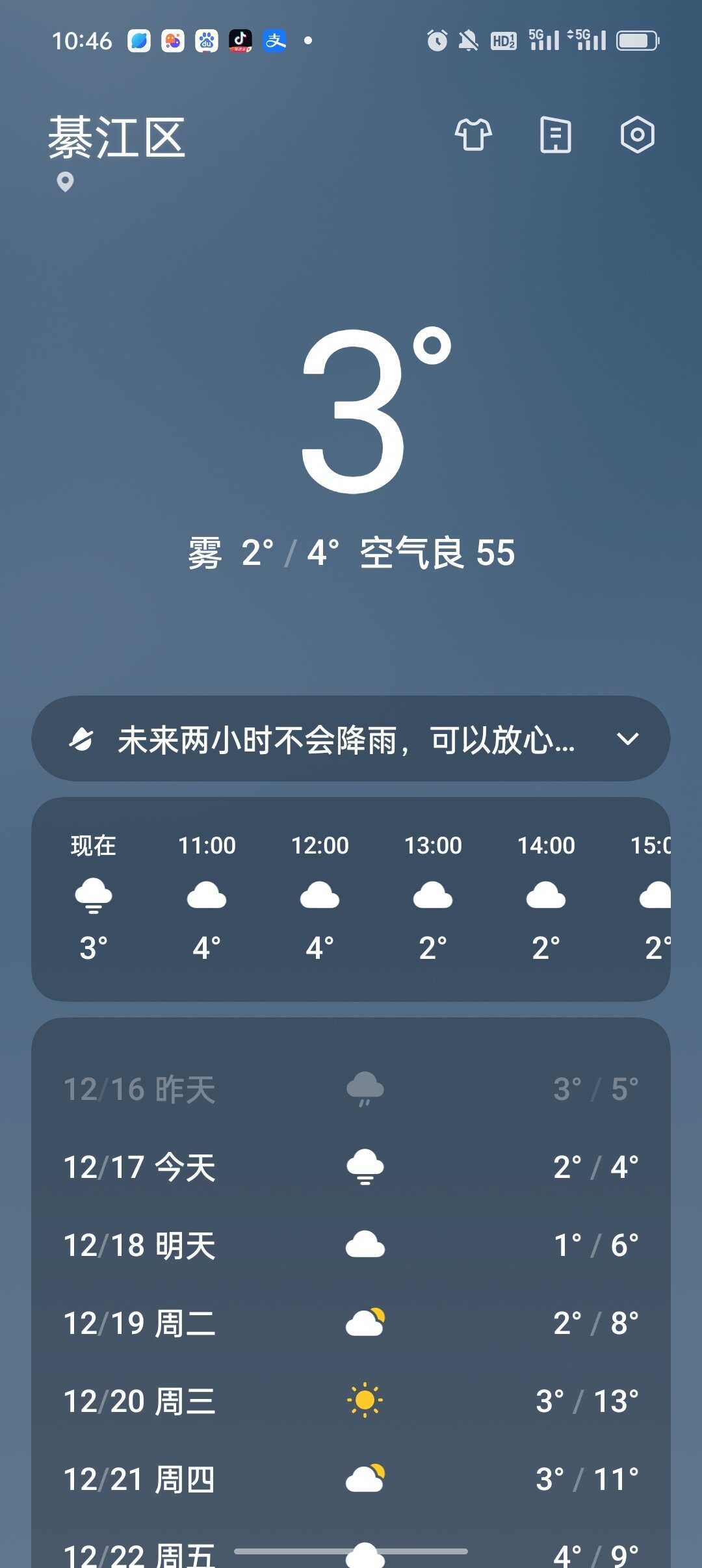Open the city list icon
The image size is (702, 1568).
click(x=556, y=135)
